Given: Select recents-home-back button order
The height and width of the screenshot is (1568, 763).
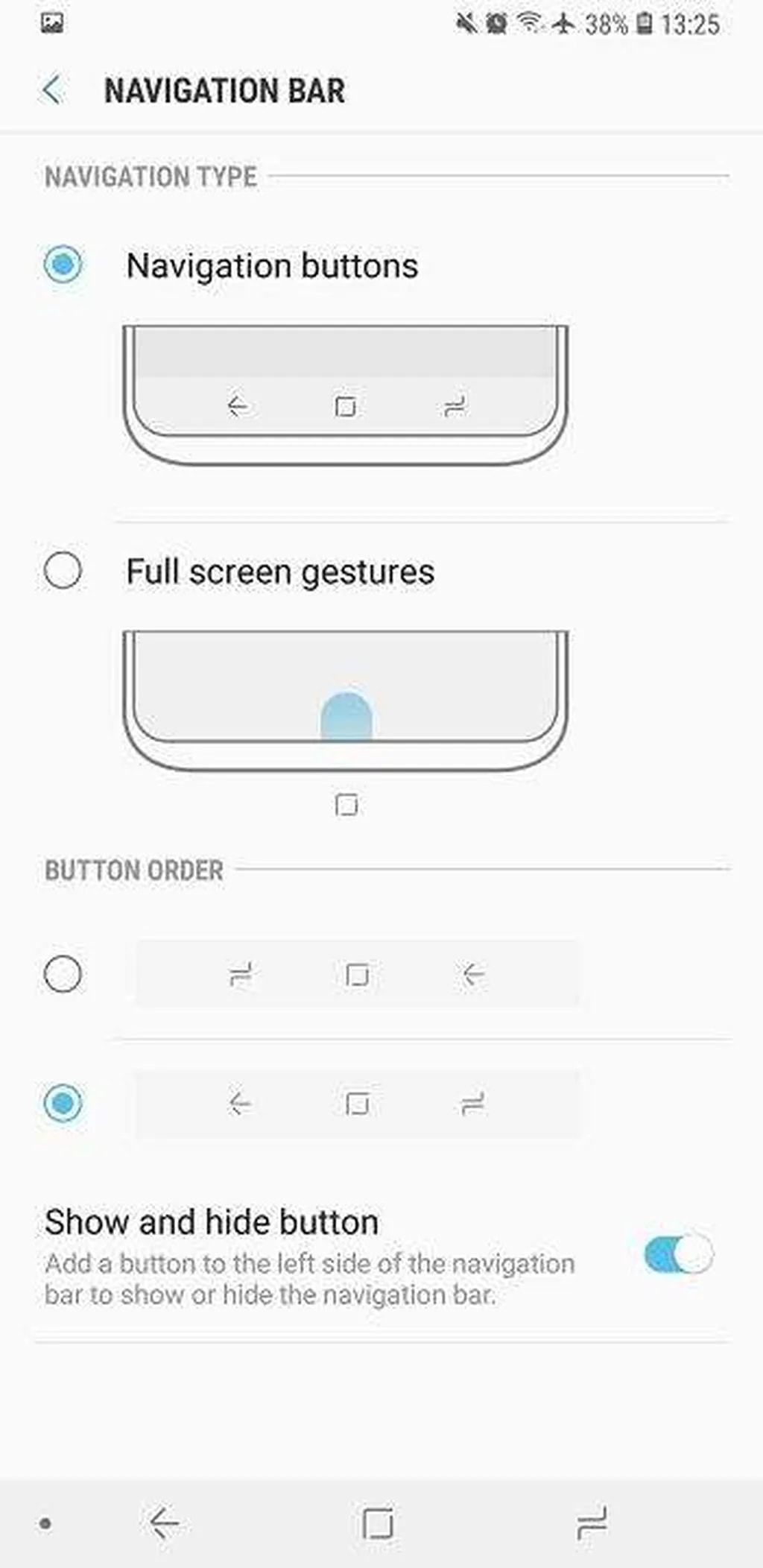Looking at the screenshot, I should tap(63, 974).
